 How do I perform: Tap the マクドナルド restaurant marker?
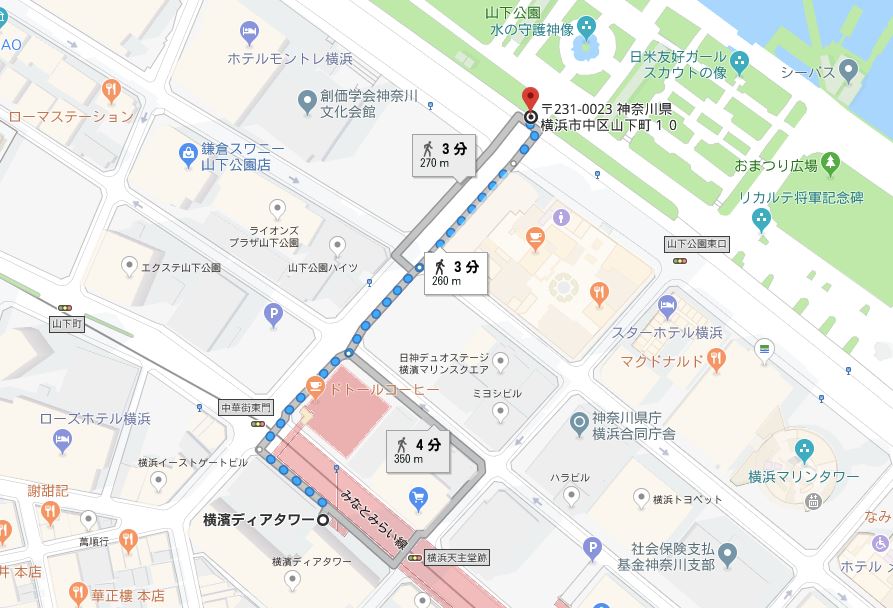[715, 360]
